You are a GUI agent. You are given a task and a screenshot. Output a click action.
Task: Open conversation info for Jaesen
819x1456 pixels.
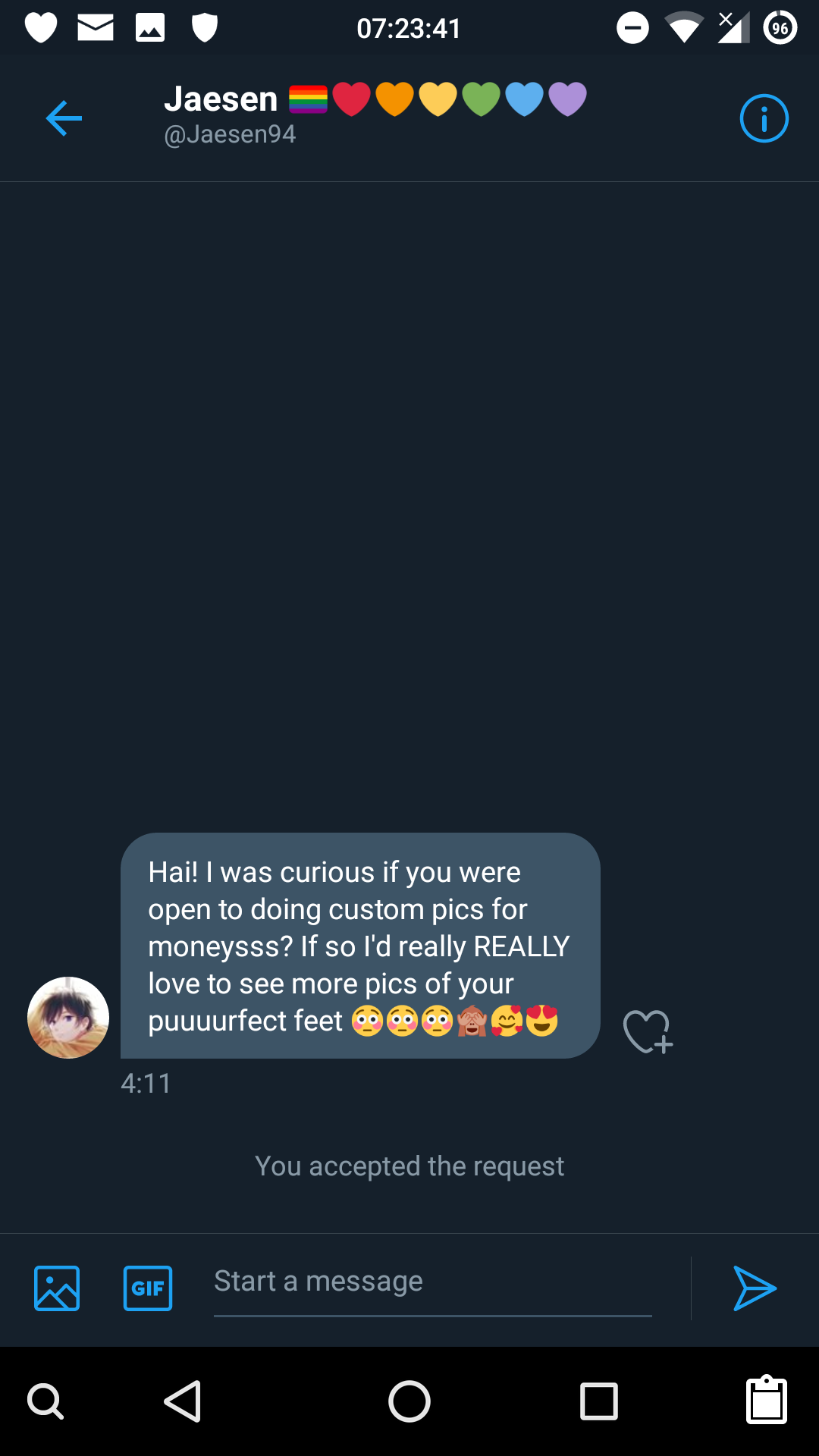coord(764,118)
